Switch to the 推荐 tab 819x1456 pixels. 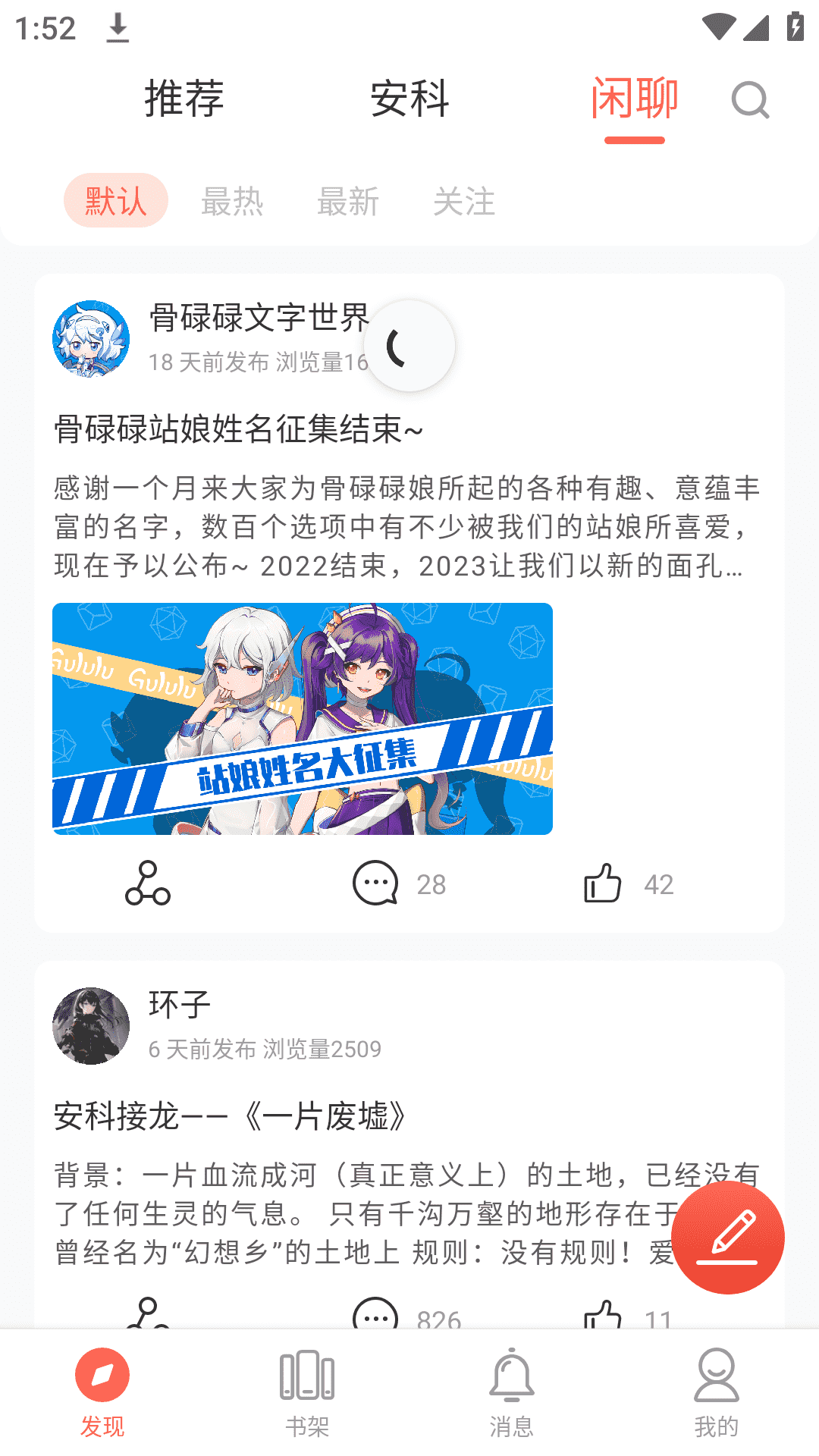click(x=184, y=99)
